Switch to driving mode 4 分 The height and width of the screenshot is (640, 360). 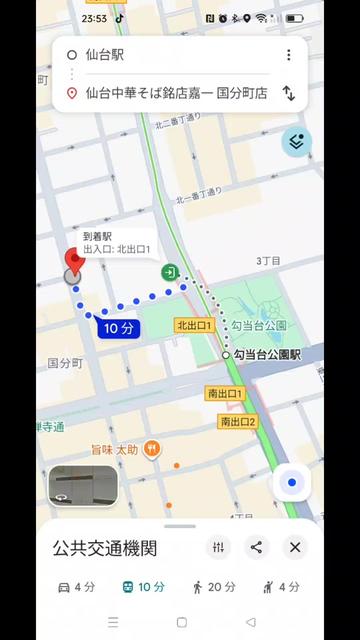pyautogui.click(x=76, y=587)
